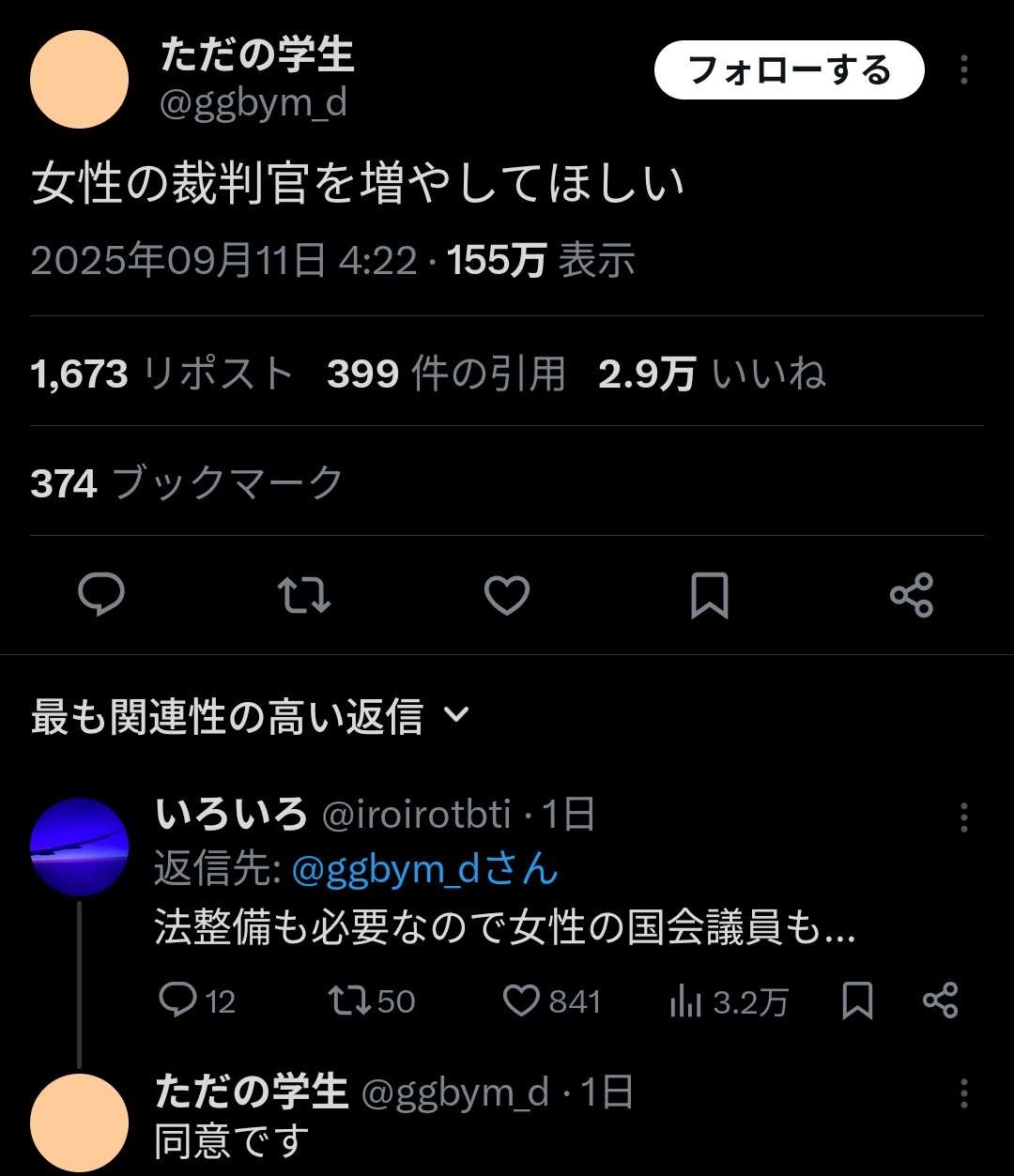This screenshot has width=1014, height=1176.
Task: View the 2.9万 いいね list
Action: tap(712, 374)
